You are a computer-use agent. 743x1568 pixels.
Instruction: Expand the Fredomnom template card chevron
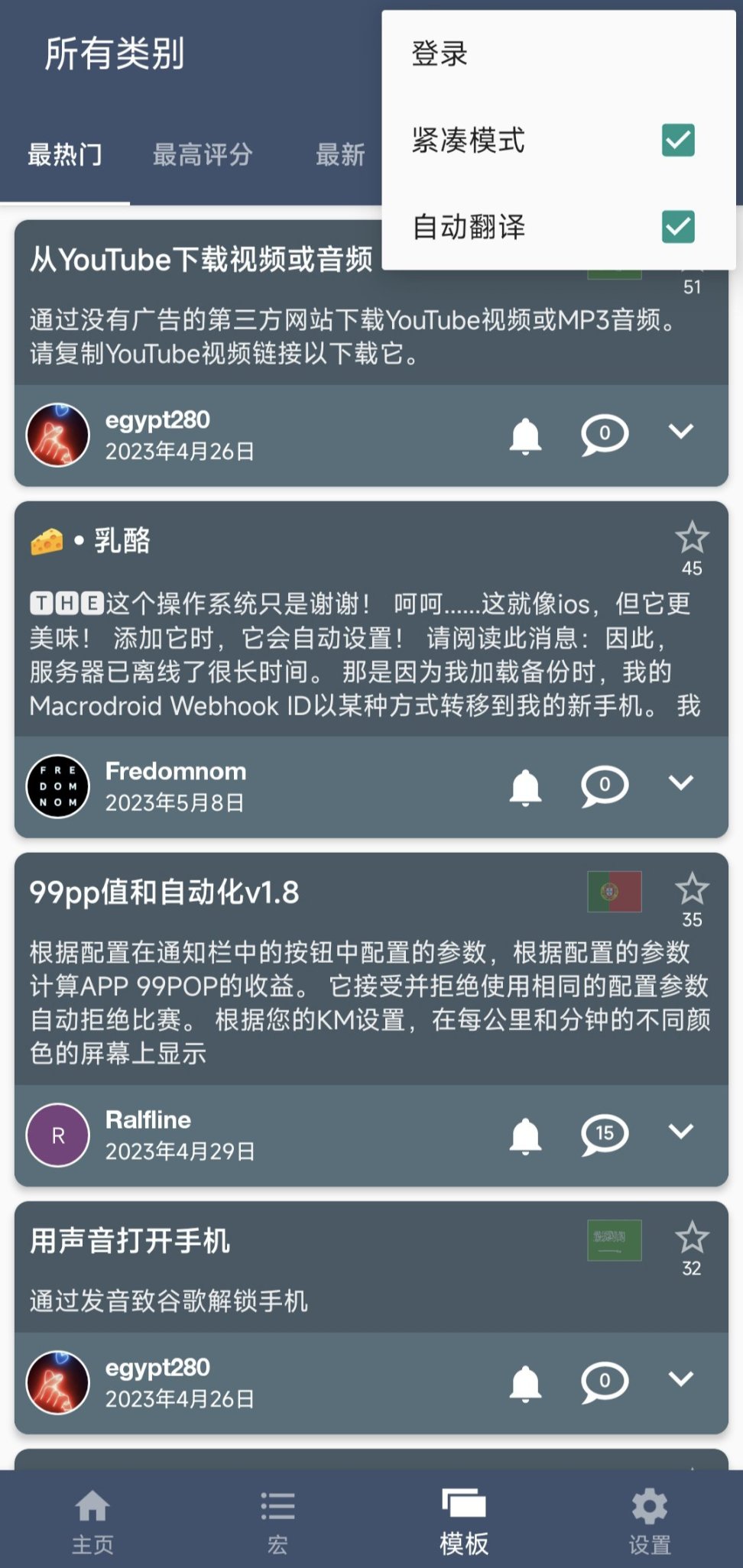click(x=680, y=783)
